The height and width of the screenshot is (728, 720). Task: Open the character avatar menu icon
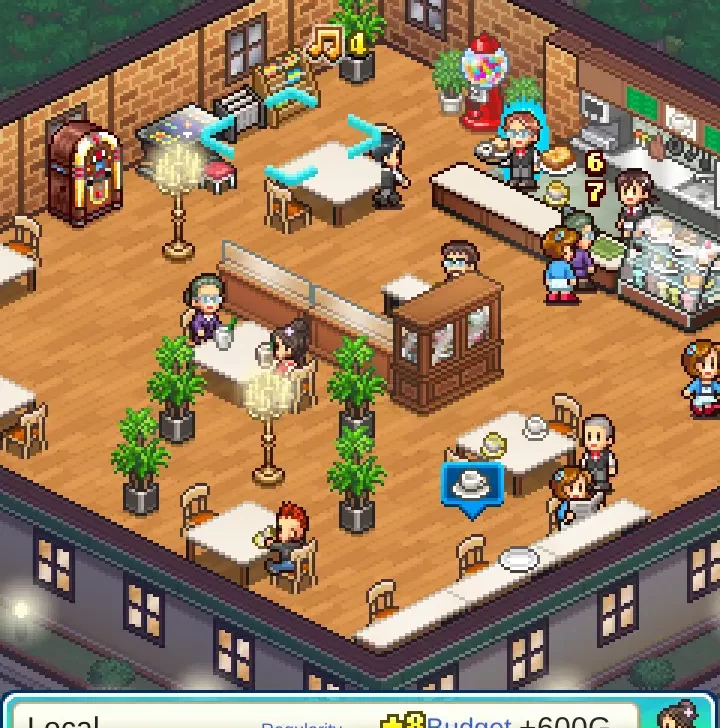click(x=679, y=715)
